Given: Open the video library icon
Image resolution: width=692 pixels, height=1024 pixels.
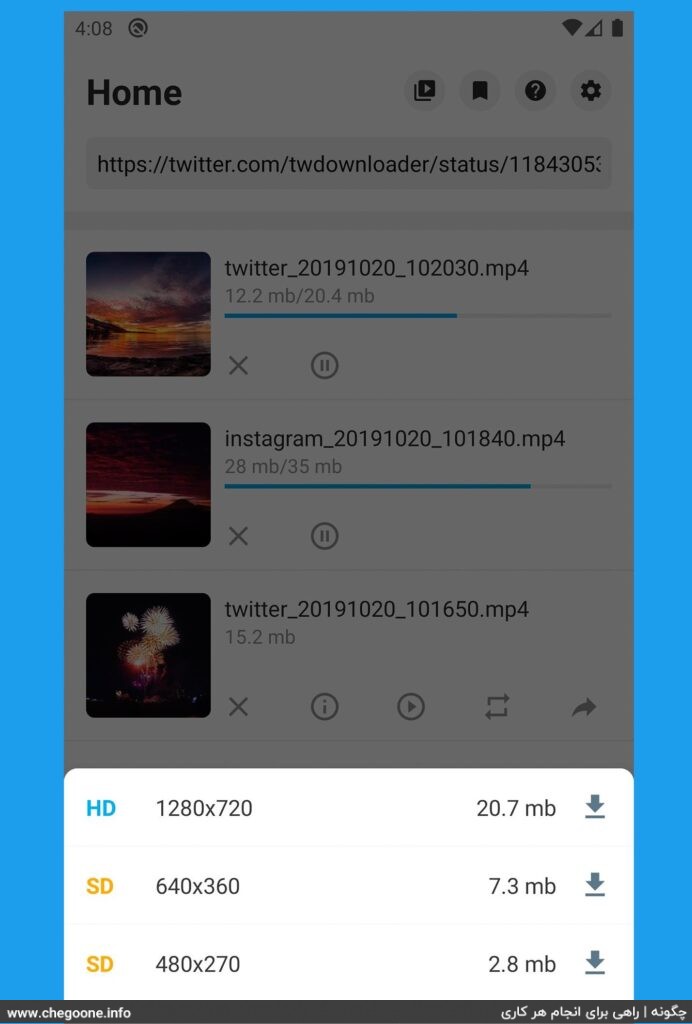Looking at the screenshot, I should pos(425,91).
